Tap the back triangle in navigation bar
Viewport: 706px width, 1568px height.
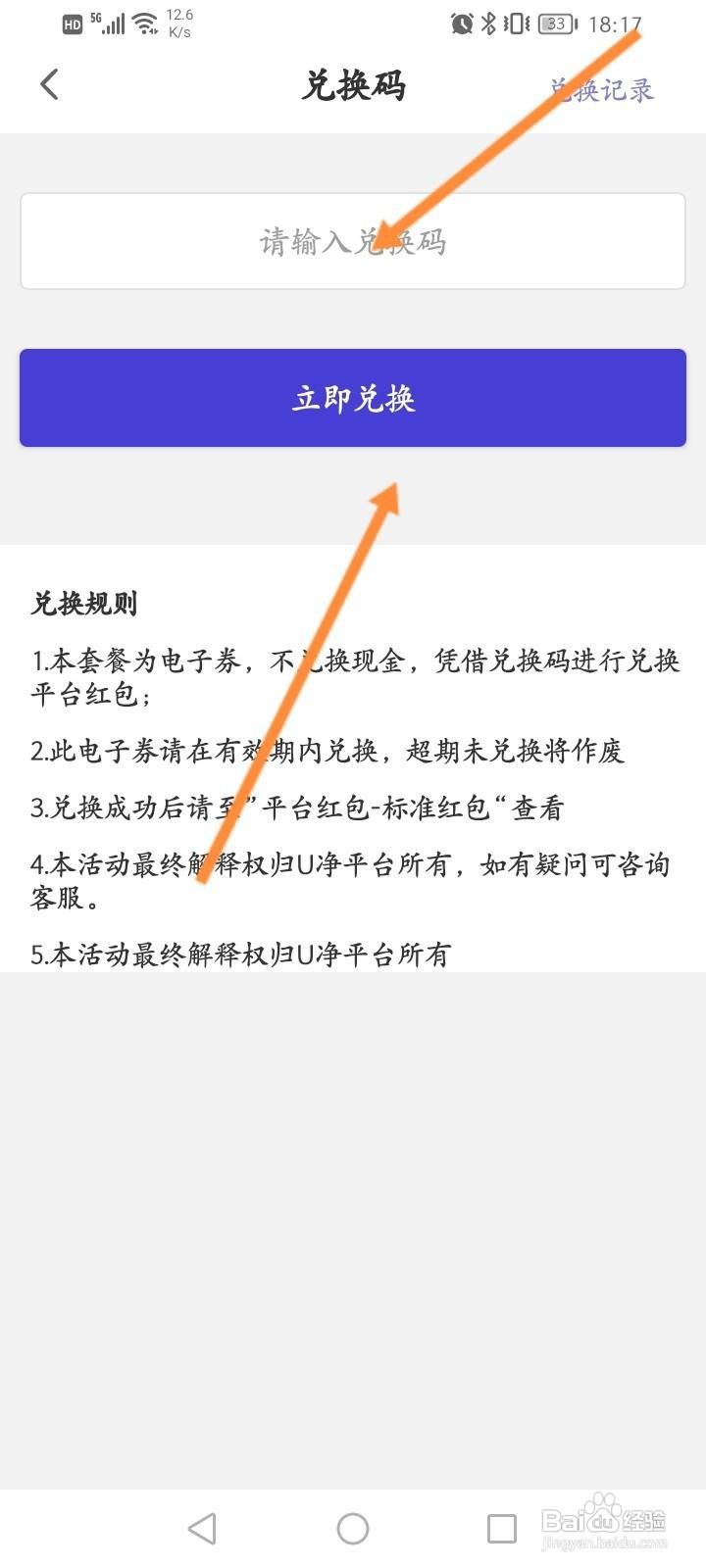click(x=201, y=1528)
